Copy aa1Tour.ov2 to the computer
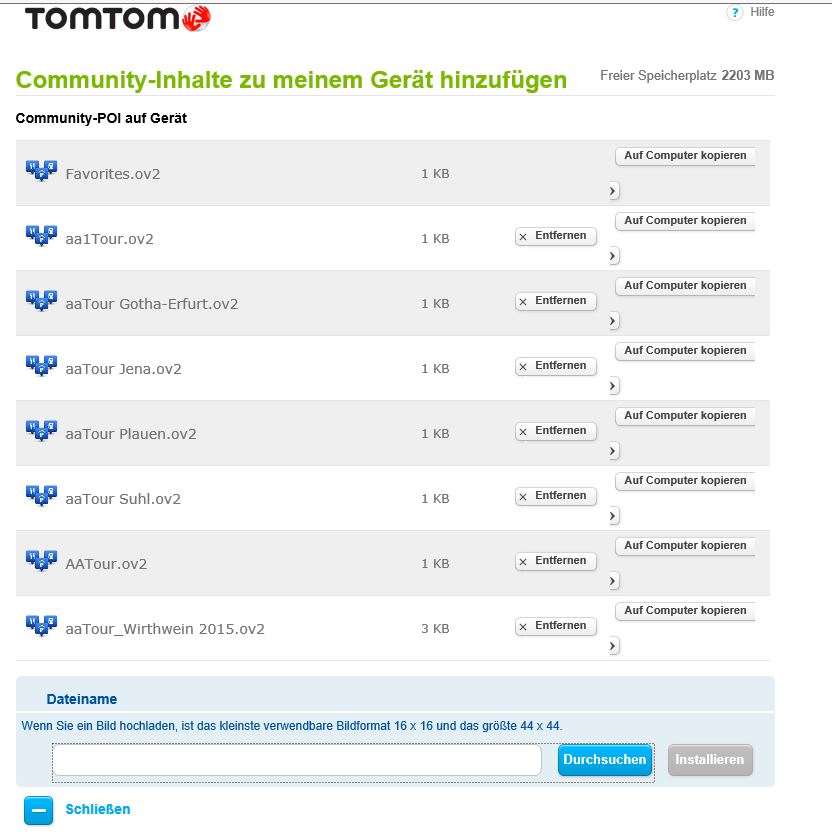 coord(685,221)
